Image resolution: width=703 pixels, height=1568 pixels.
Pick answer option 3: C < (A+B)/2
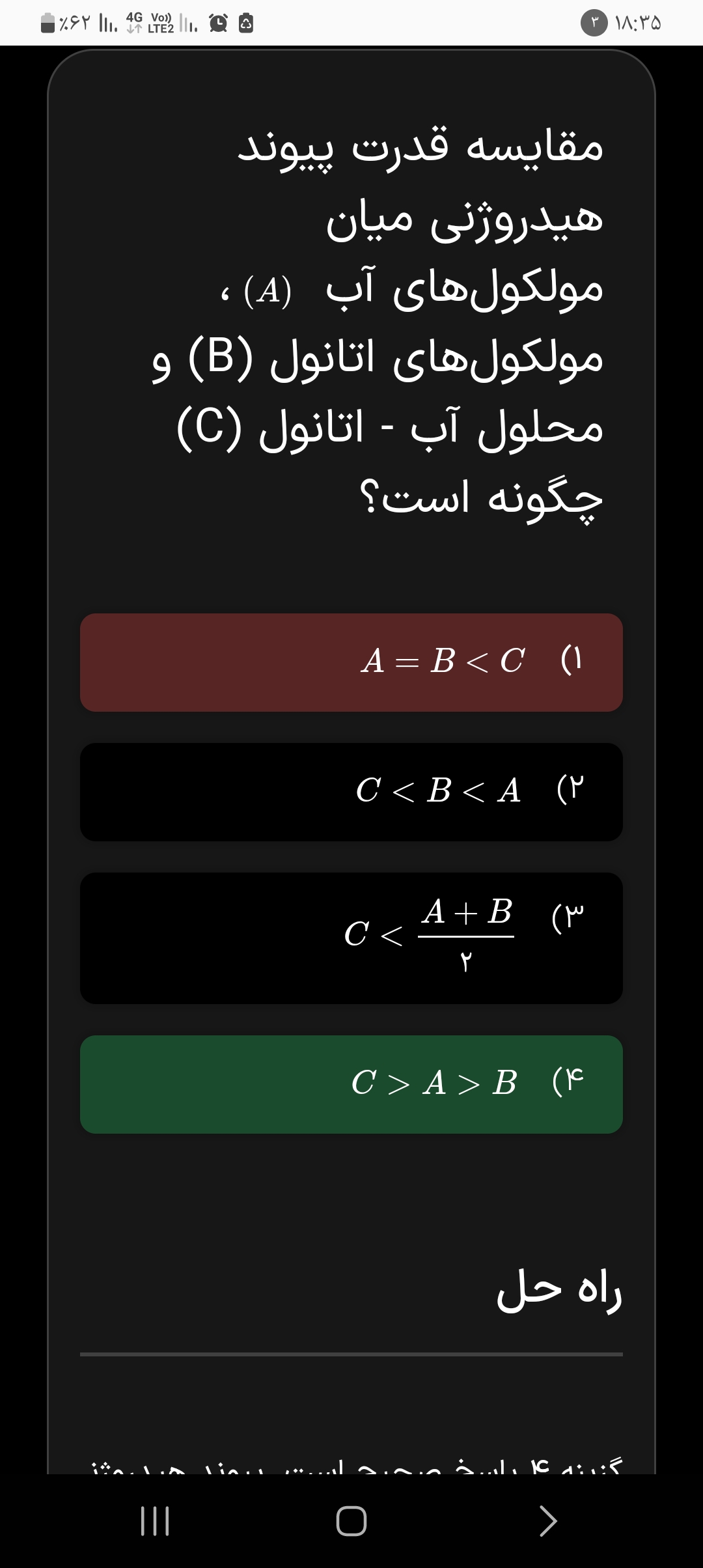tap(351, 938)
